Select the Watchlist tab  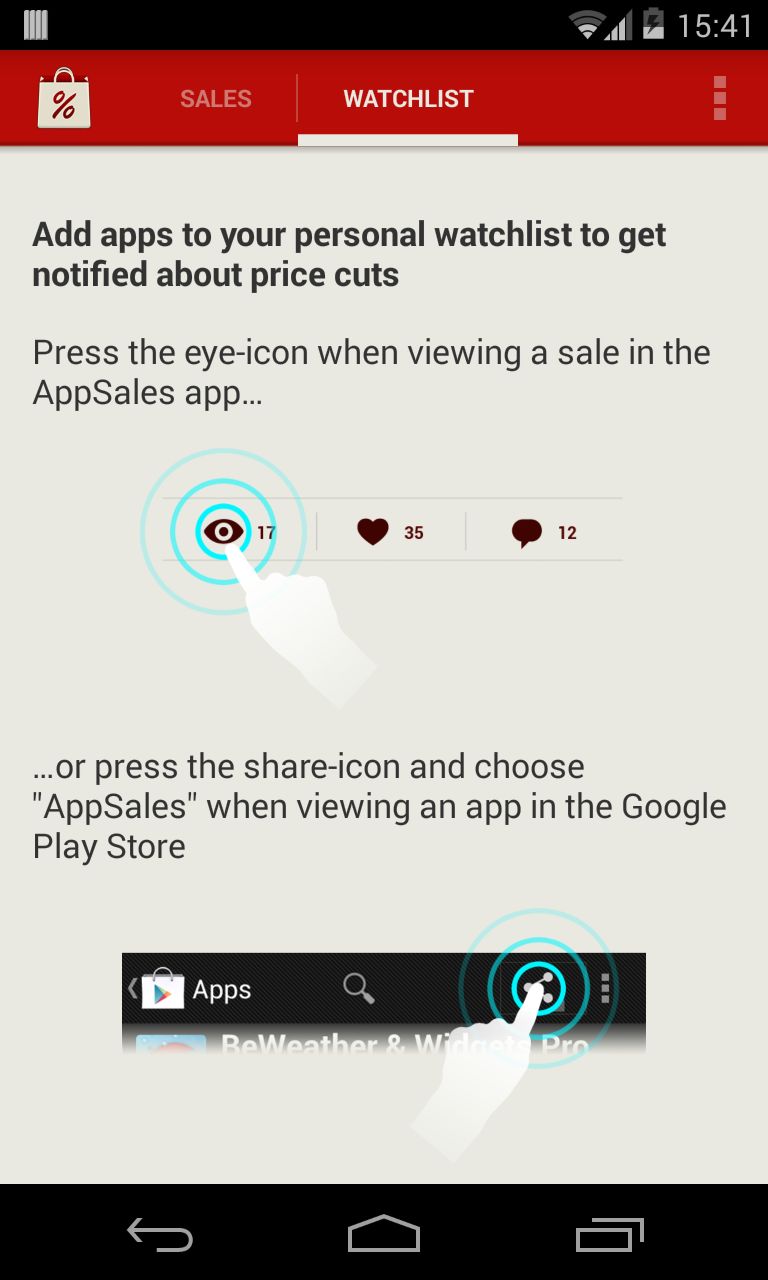(408, 99)
